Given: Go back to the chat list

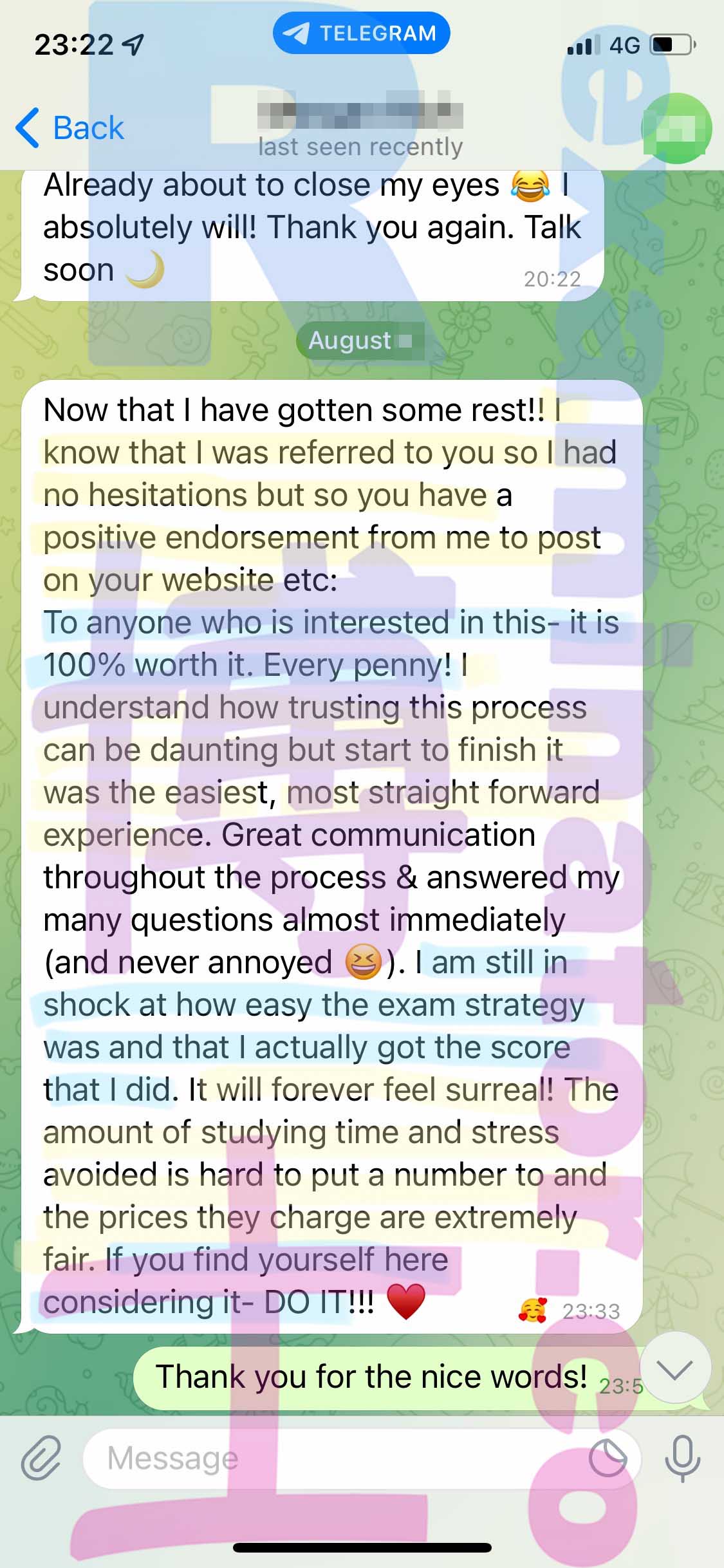Looking at the screenshot, I should (x=70, y=127).
